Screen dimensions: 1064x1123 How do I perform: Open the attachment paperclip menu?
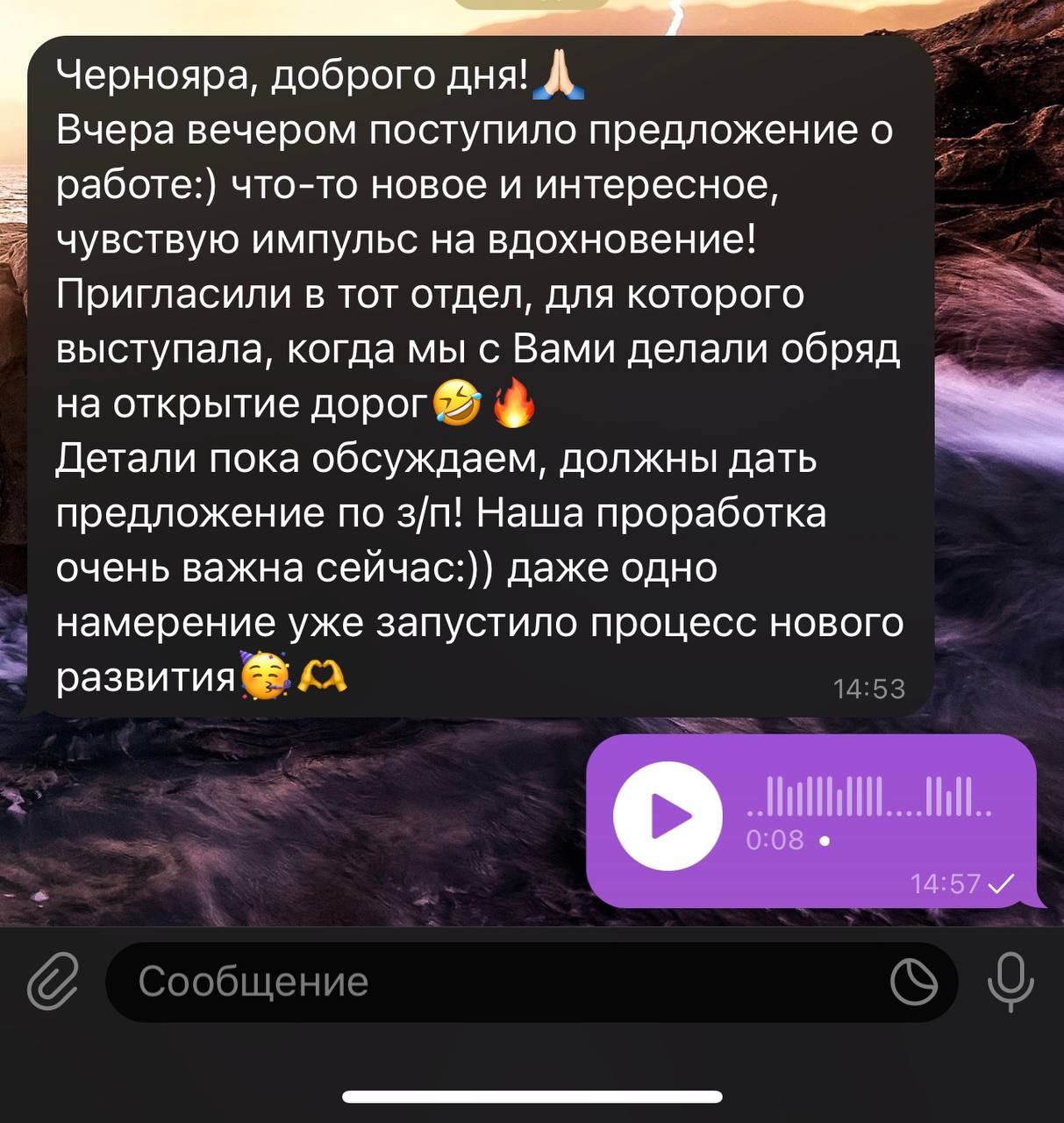[x=53, y=981]
